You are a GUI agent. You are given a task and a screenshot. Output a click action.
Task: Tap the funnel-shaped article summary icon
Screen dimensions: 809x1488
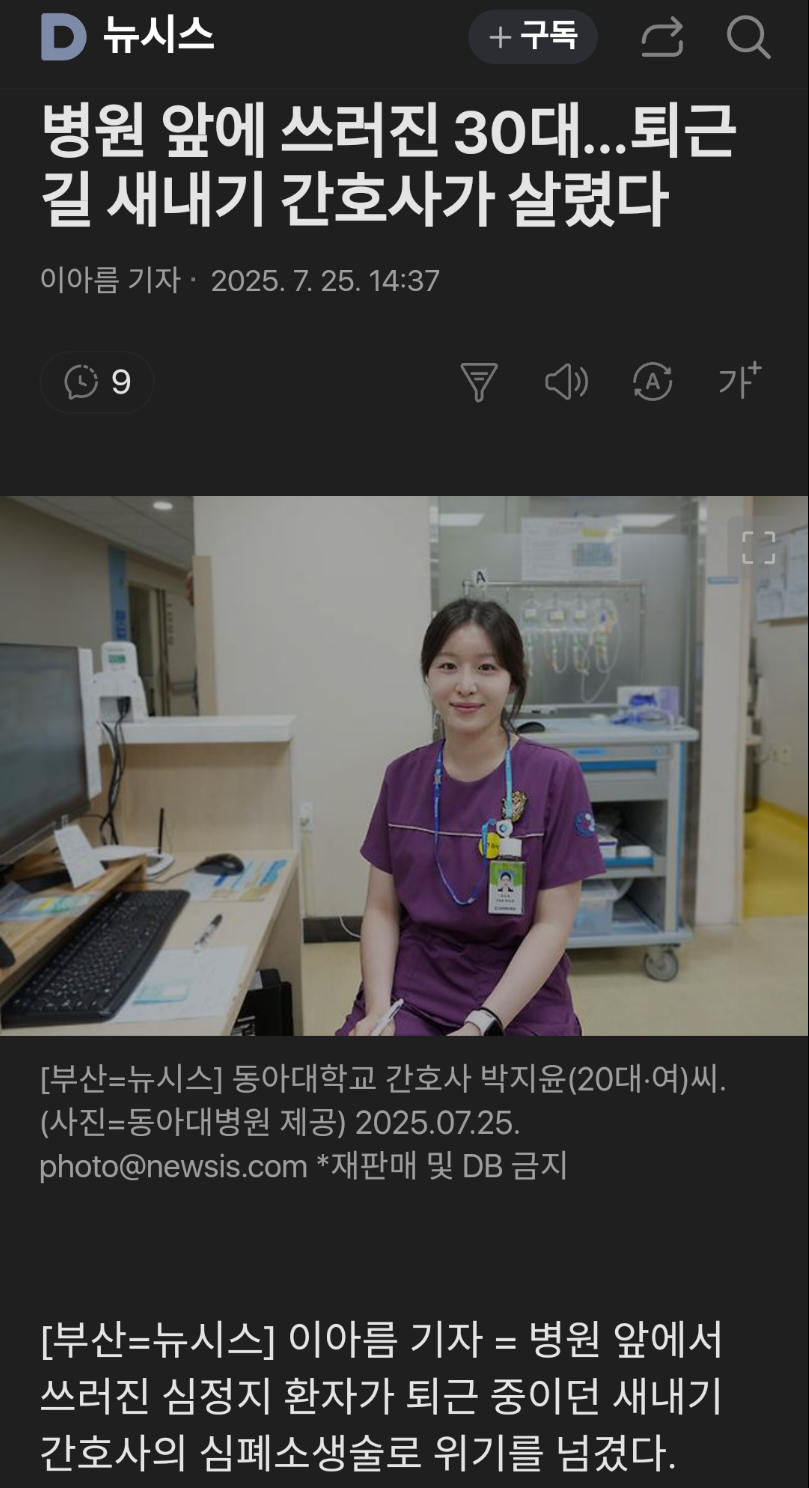pyautogui.click(x=481, y=382)
